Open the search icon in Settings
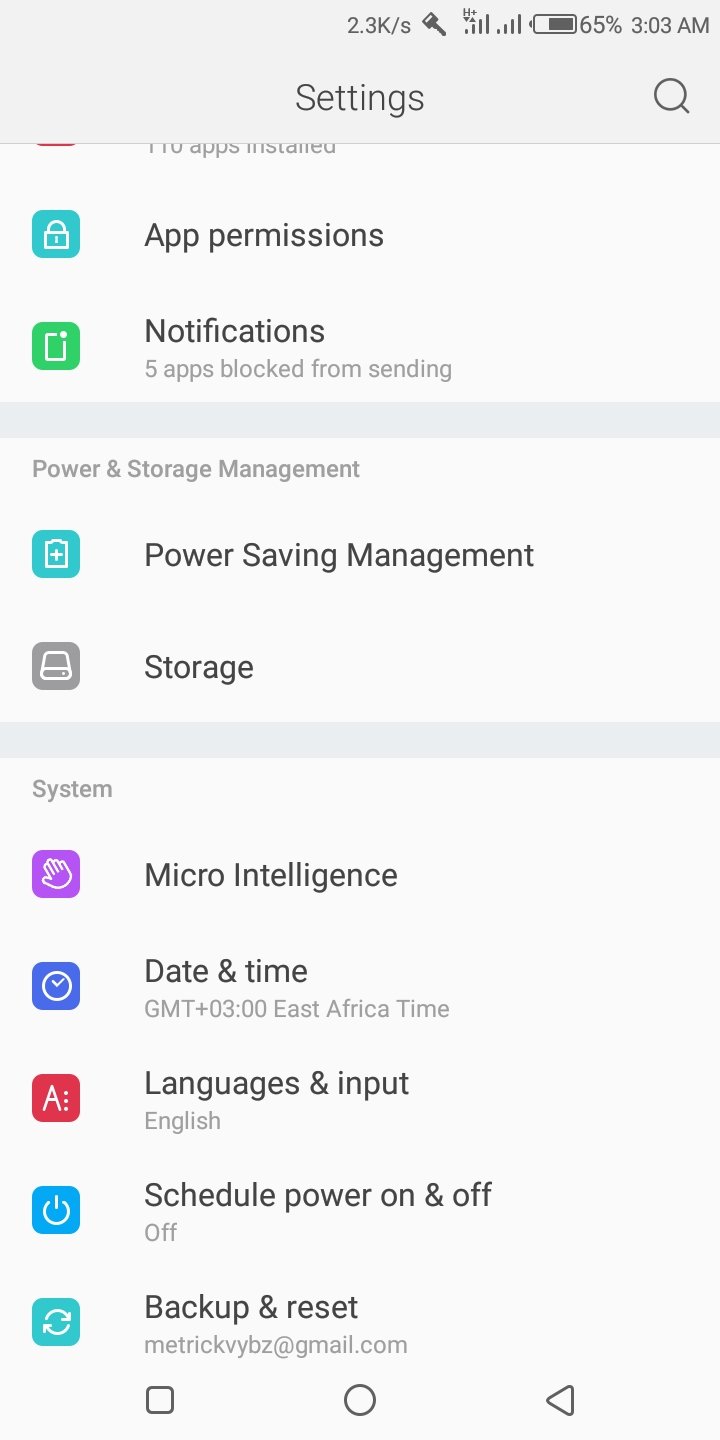 pos(671,97)
